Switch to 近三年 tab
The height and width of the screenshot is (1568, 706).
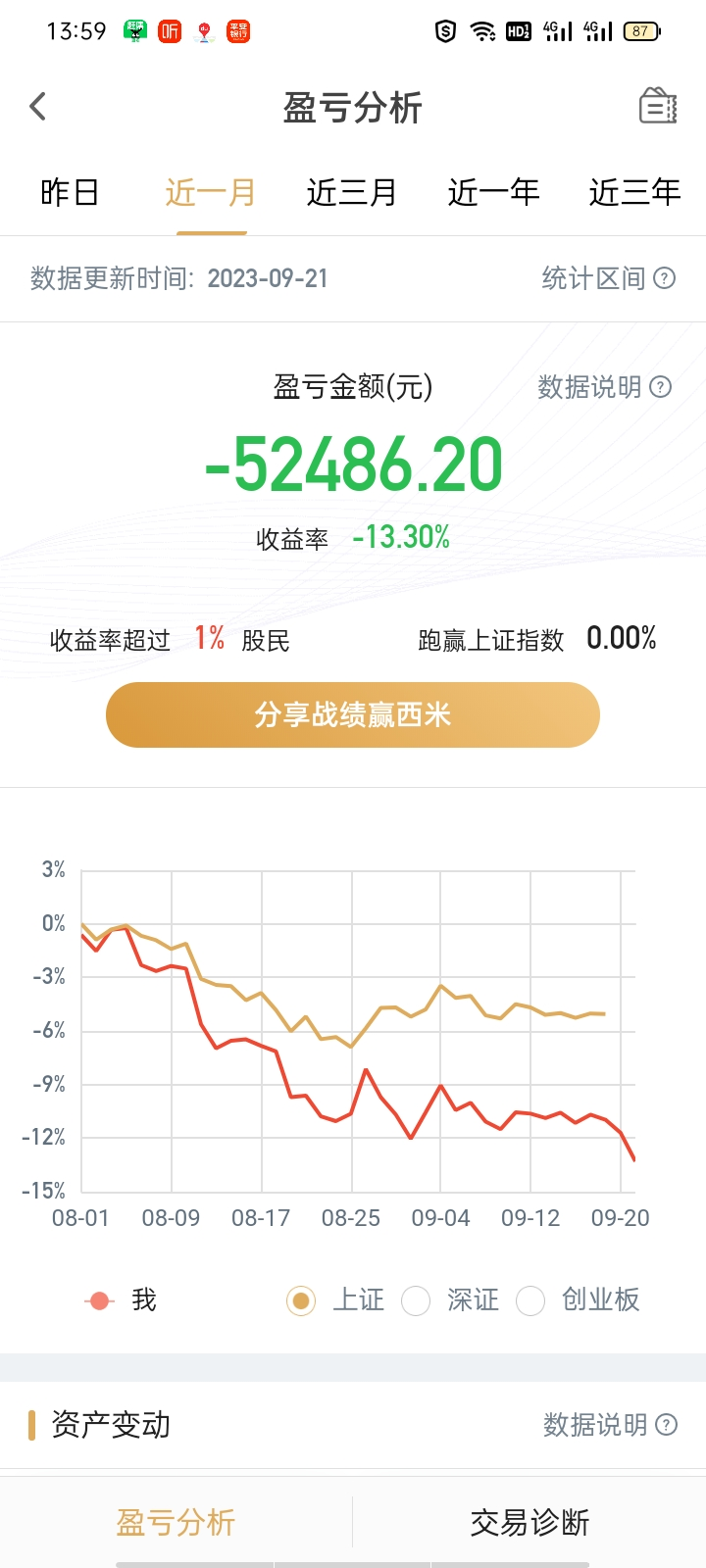click(x=634, y=192)
